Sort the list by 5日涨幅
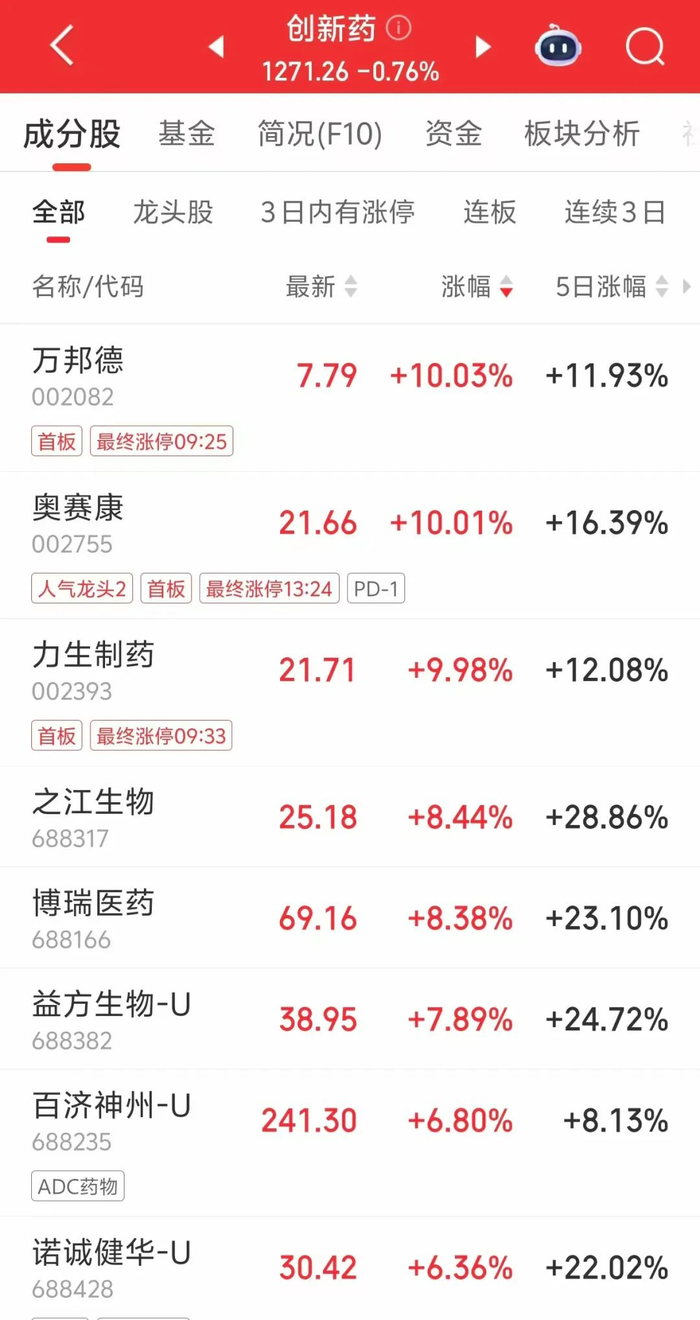The image size is (700, 1320). (612, 287)
